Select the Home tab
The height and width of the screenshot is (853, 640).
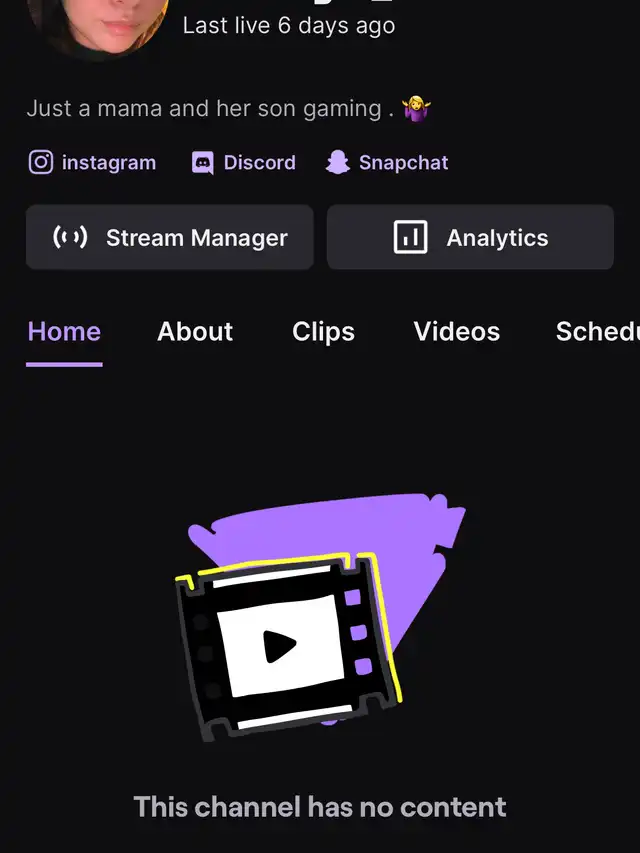[x=64, y=332]
